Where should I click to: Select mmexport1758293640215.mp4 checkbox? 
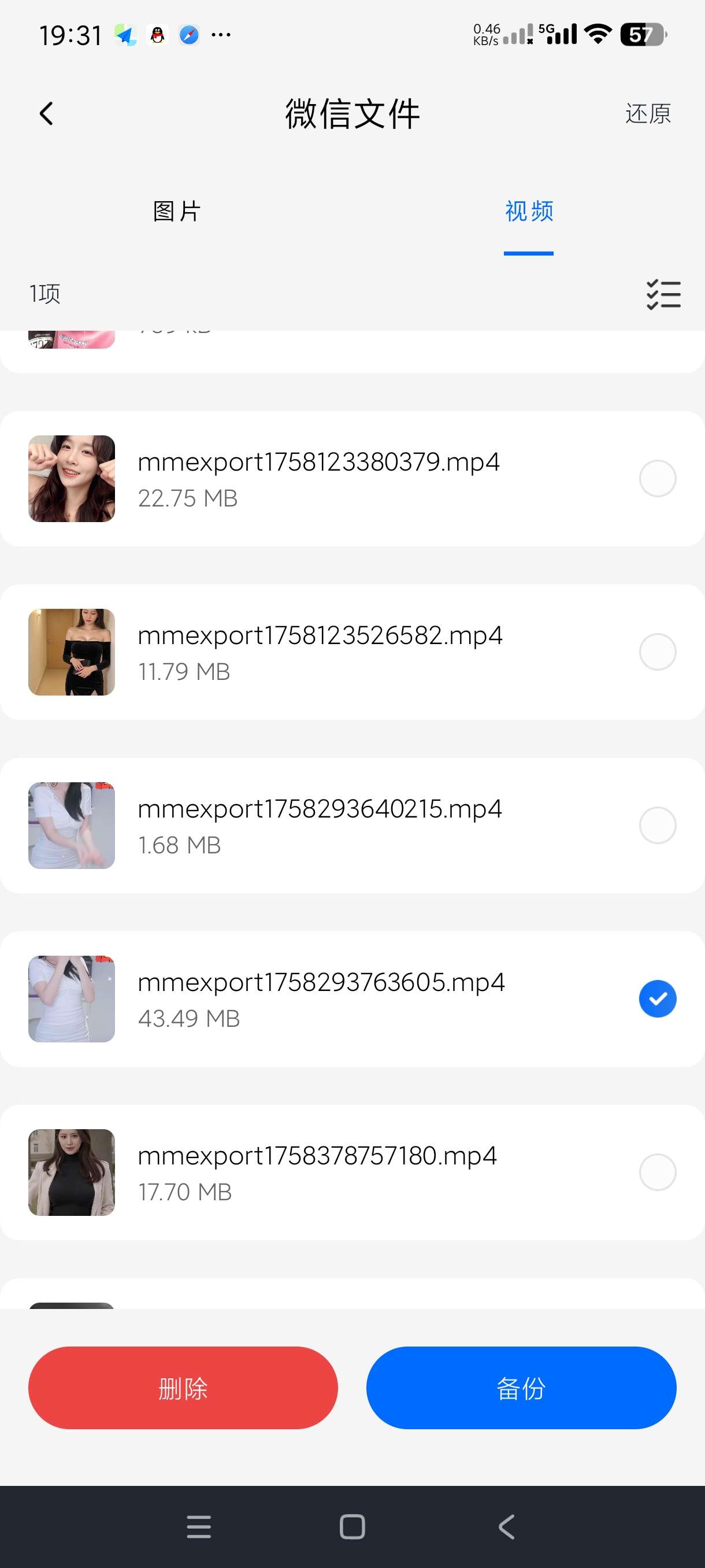pyautogui.click(x=657, y=826)
